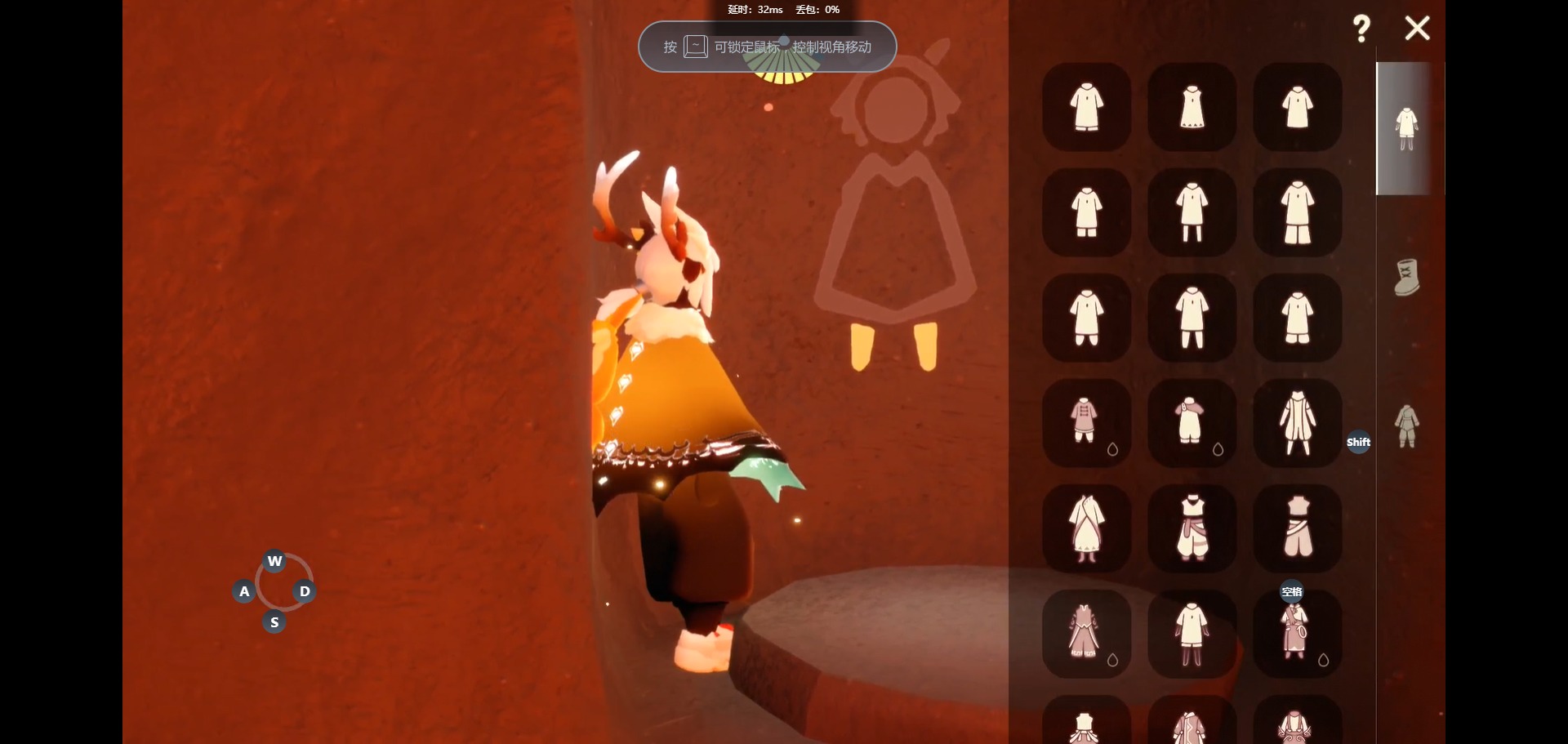Close the outfit closet with the X
Viewport: 1568px width, 744px height.
(1417, 29)
